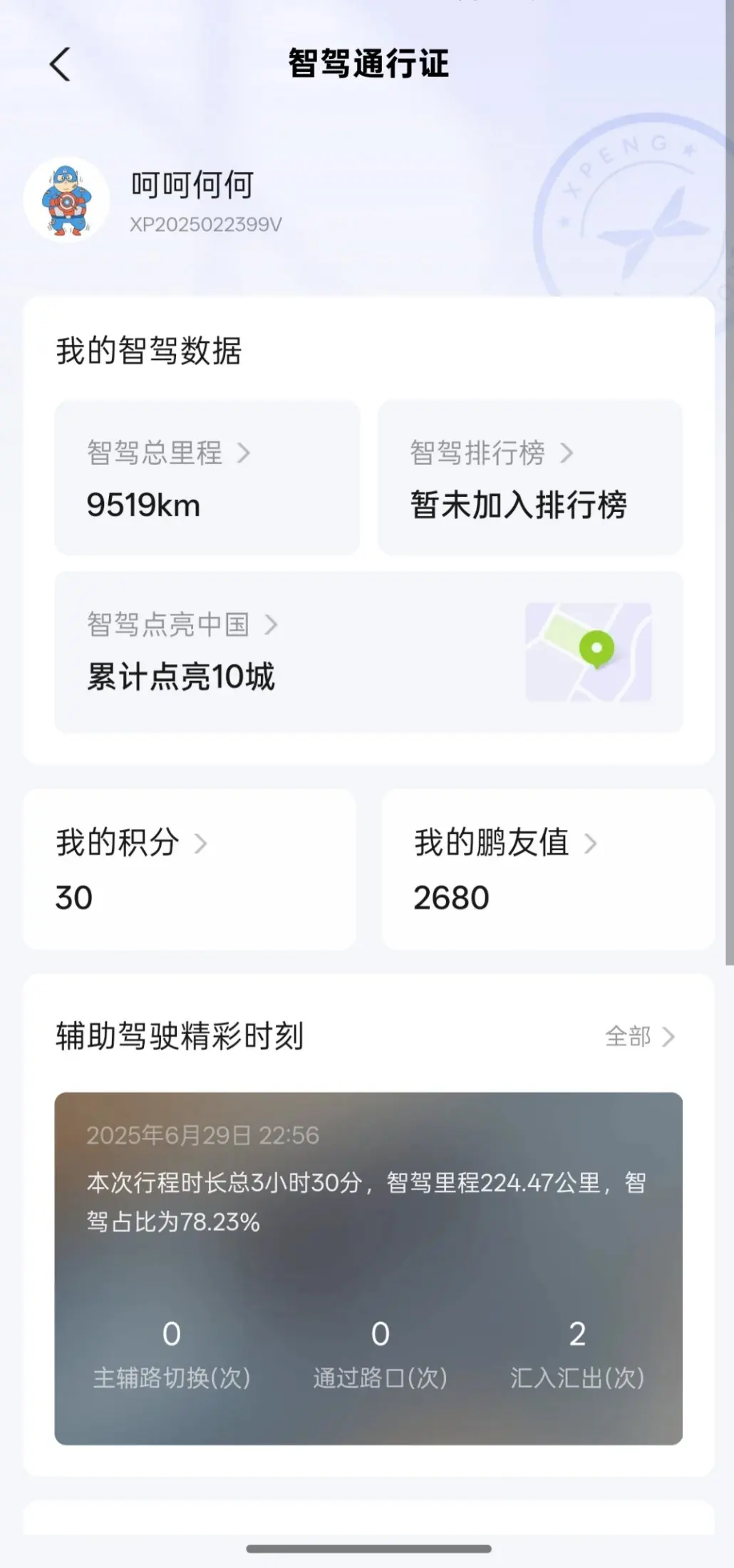Go back from 智驾通行证 page
The width and height of the screenshot is (734, 1568).
(x=61, y=64)
